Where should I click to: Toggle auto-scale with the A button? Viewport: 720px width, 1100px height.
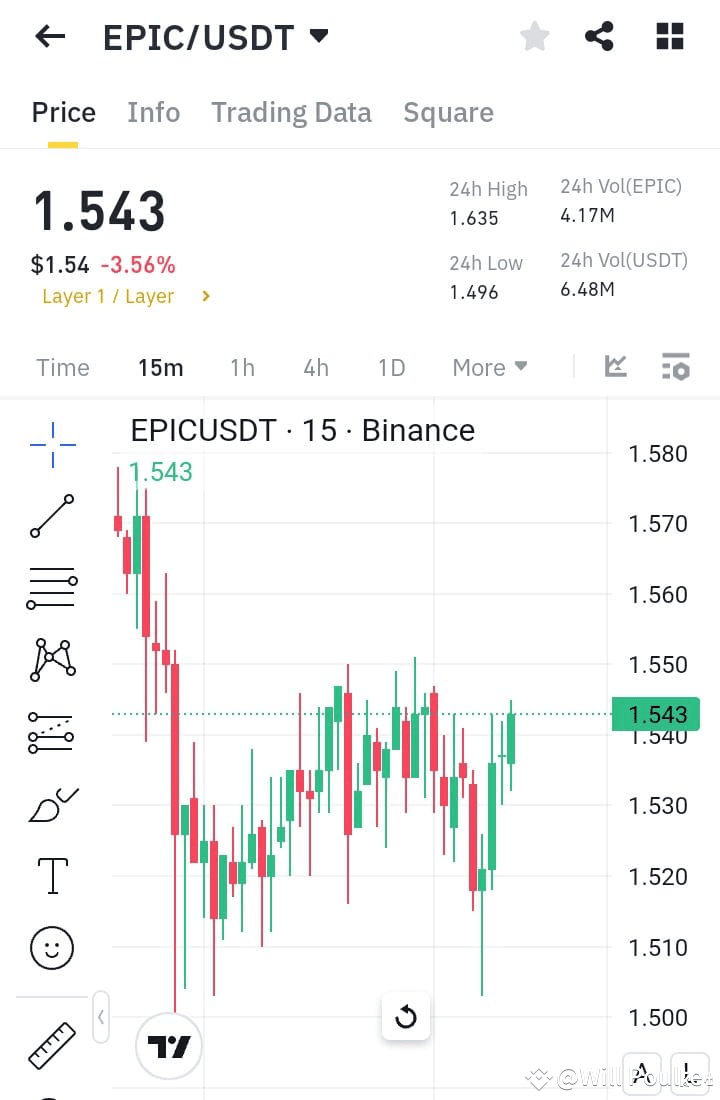(643, 1073)
